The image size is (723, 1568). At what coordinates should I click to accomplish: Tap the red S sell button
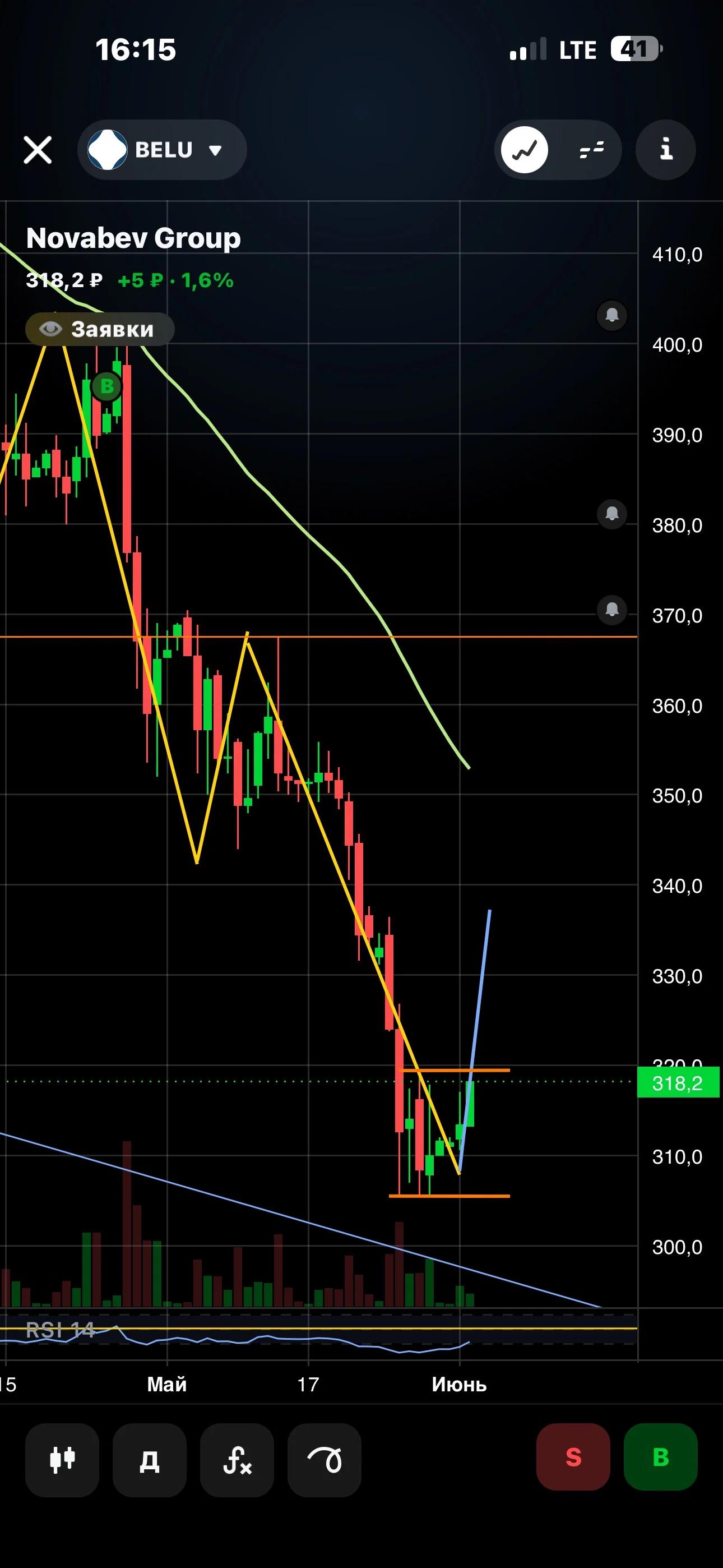pos(573,1456)
